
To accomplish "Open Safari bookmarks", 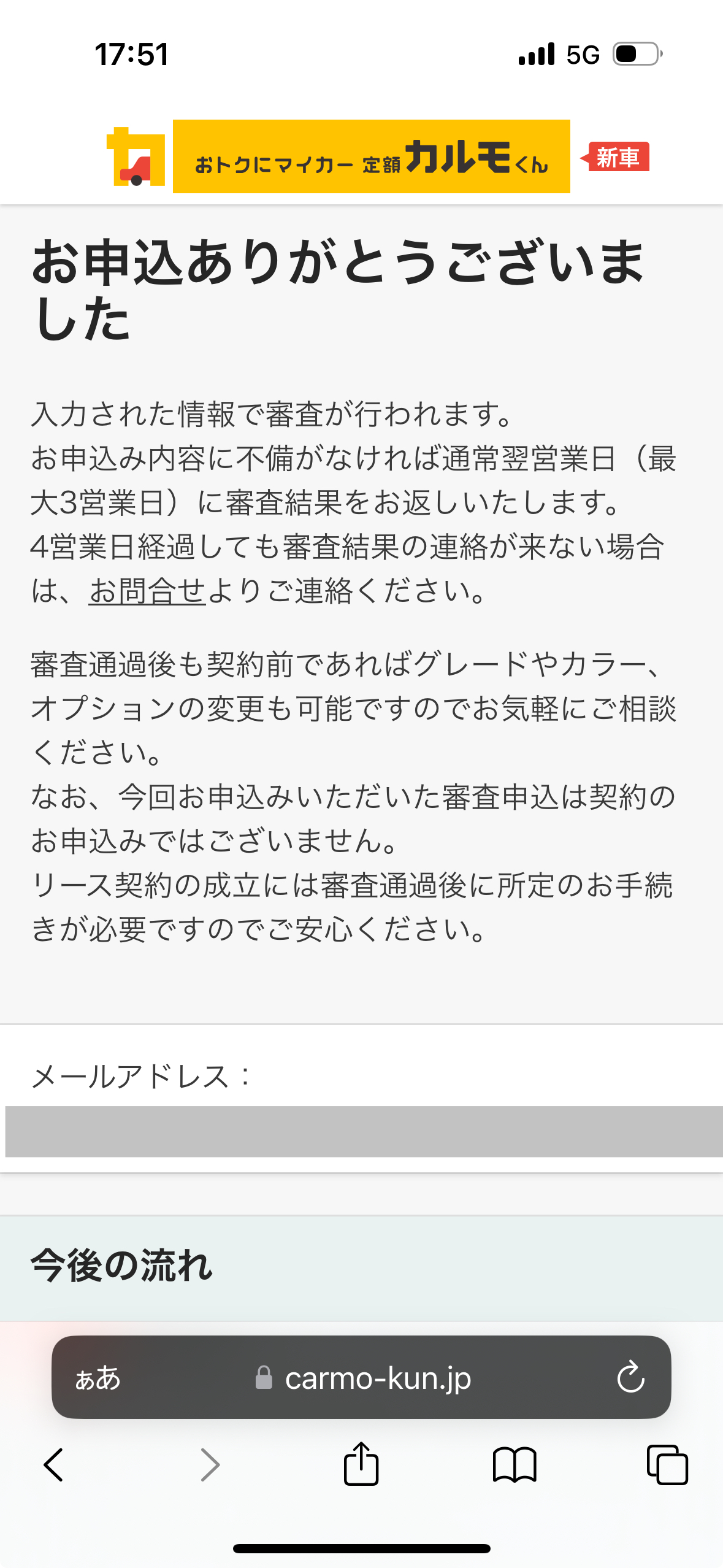I will point(514,1465).
